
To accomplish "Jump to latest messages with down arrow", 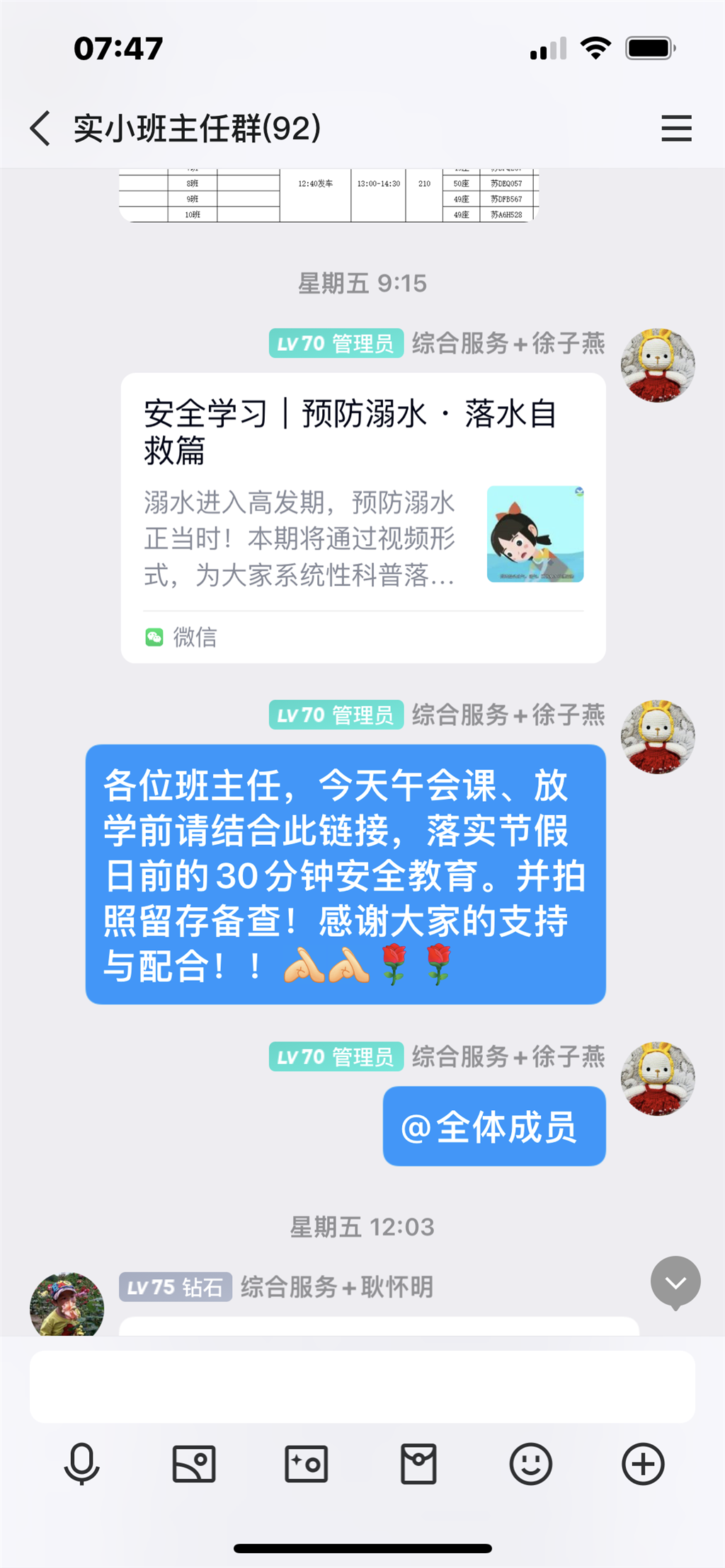I will click(x=675, y=1282).
